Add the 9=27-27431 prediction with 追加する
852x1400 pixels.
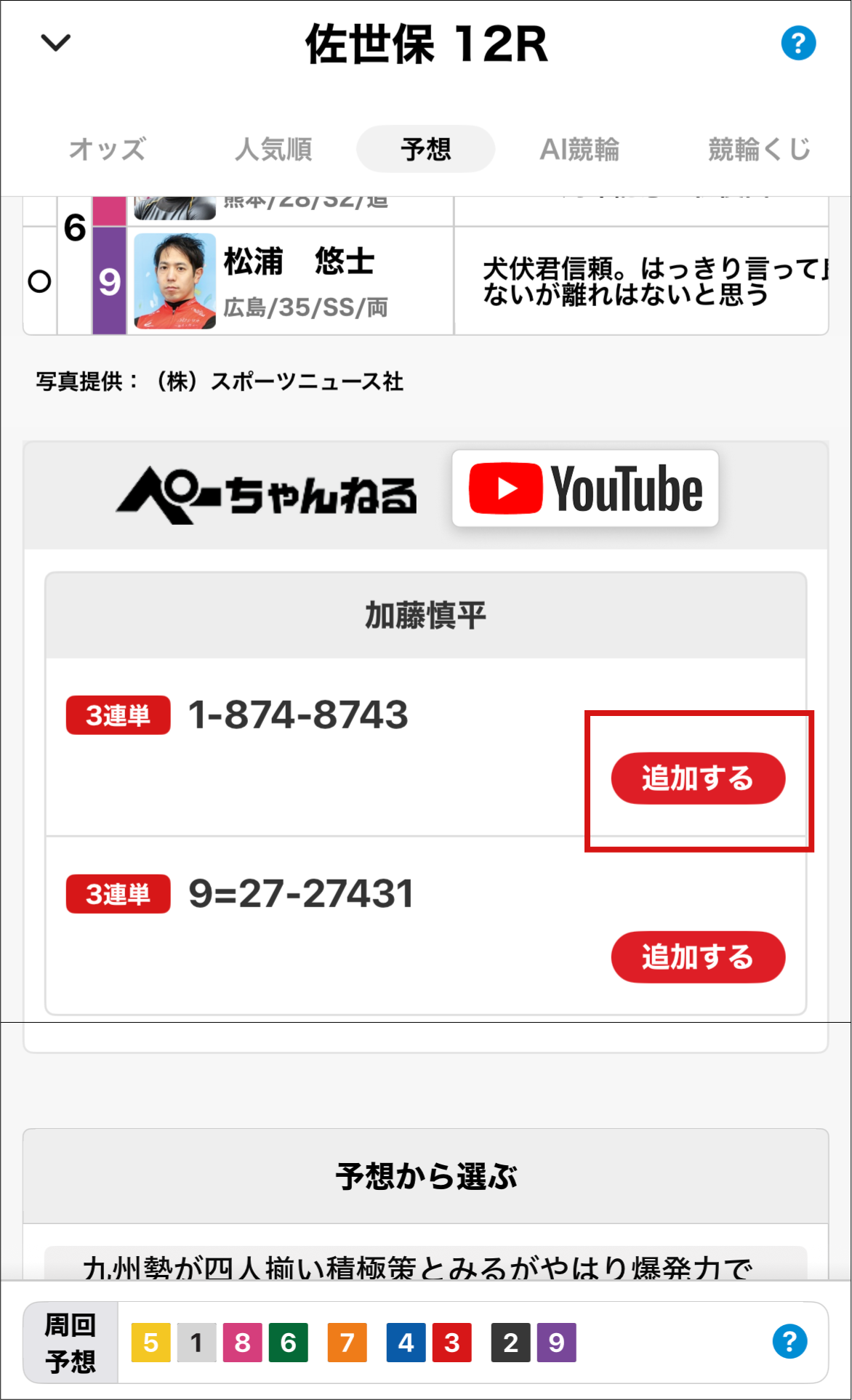point(698,957)
